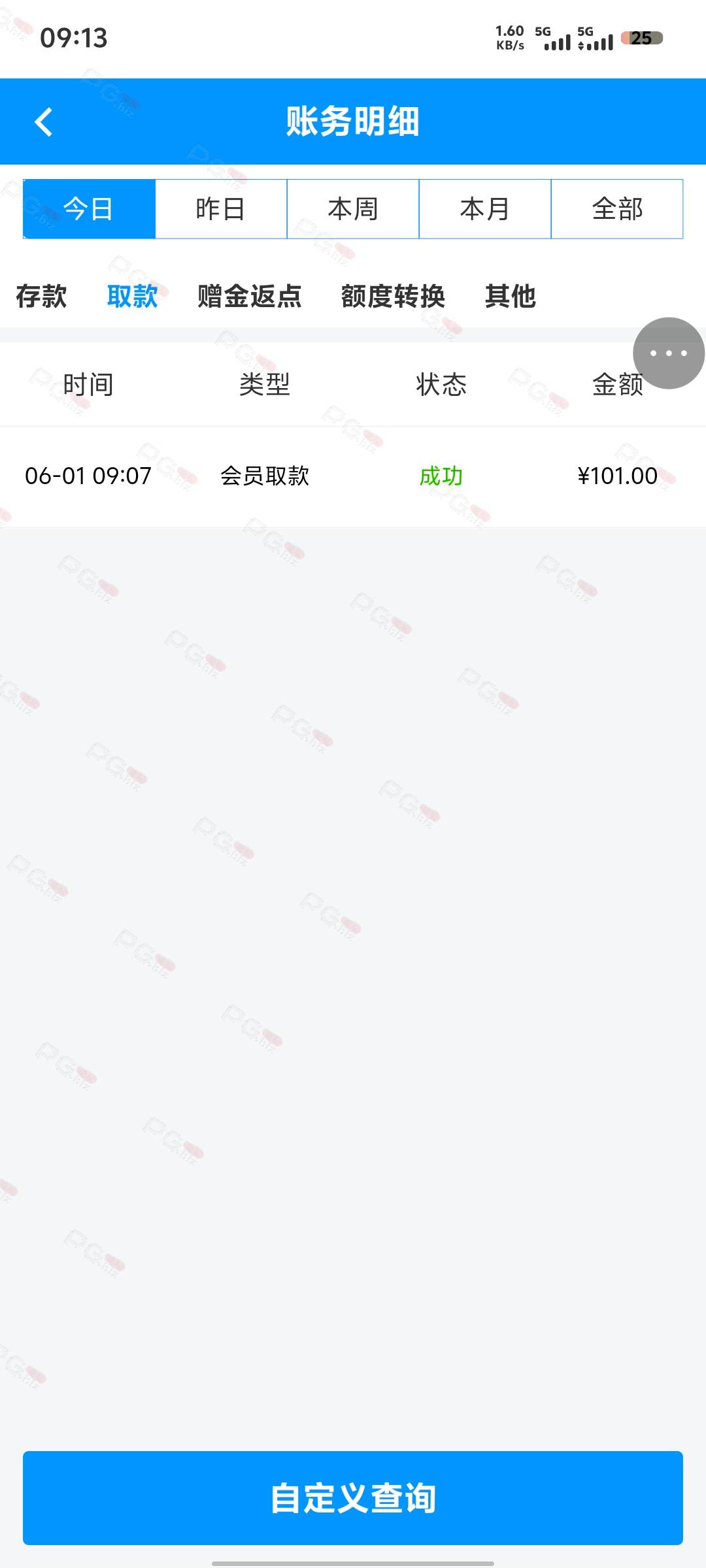The height and width of the screenshot is (1568, 706).
Task: Go back from 账务明细 page
Action: coord(44,122)
